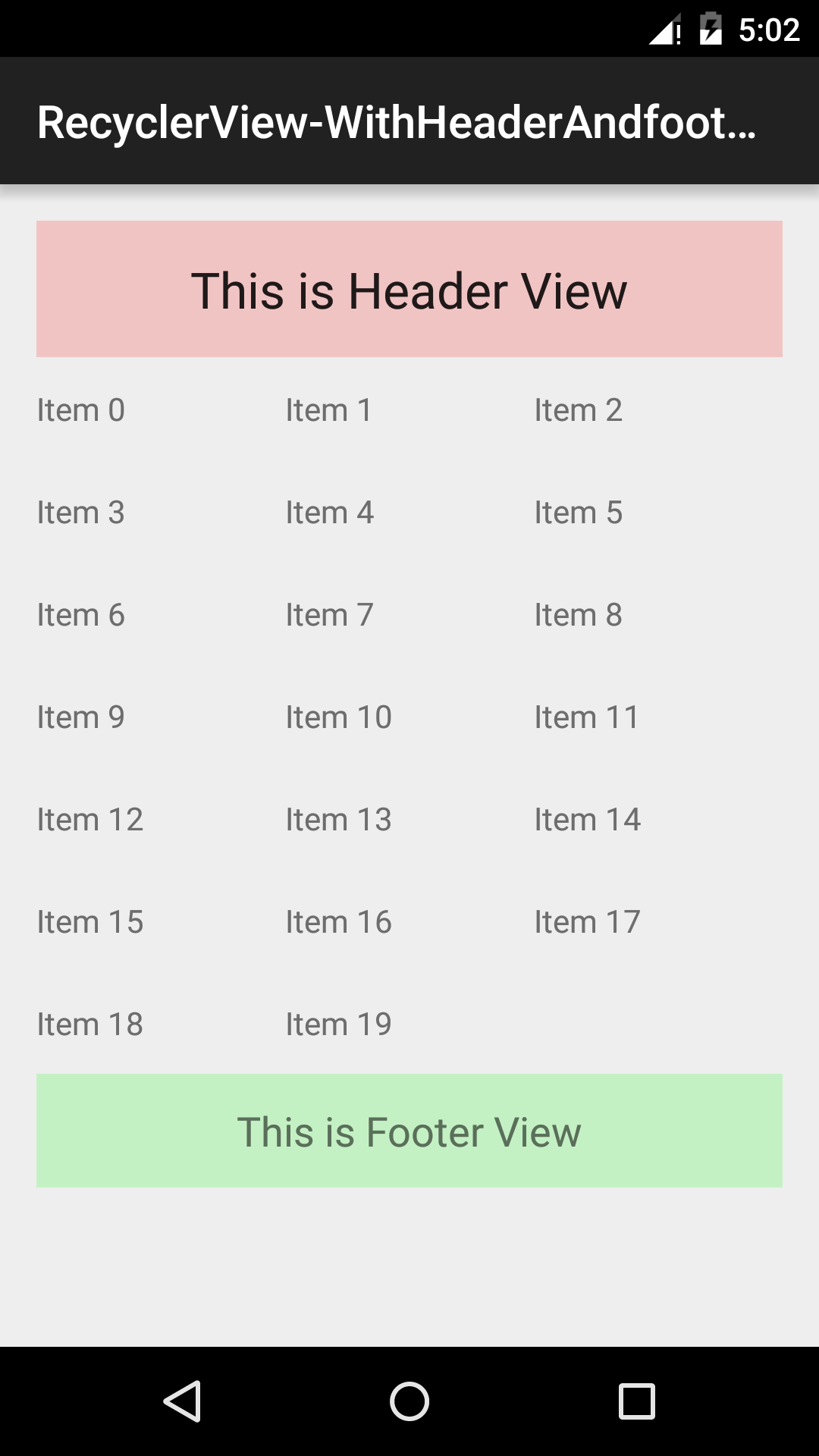Viewport: 819px width, 1456px height.
Task: Tap Item 11
Action: pos(586,717)
